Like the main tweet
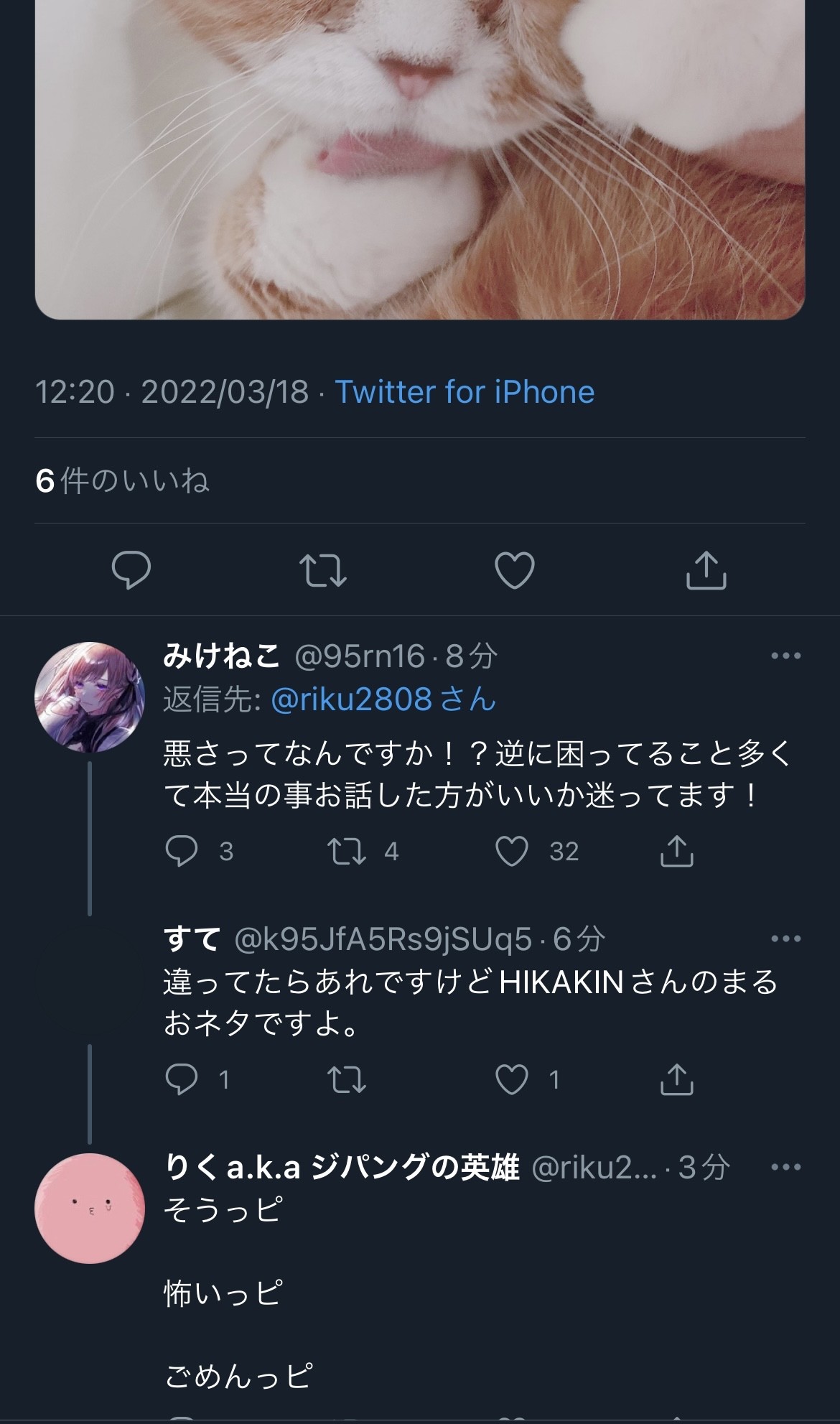The height and width of the screenshot is (1424, 840). 515,570
